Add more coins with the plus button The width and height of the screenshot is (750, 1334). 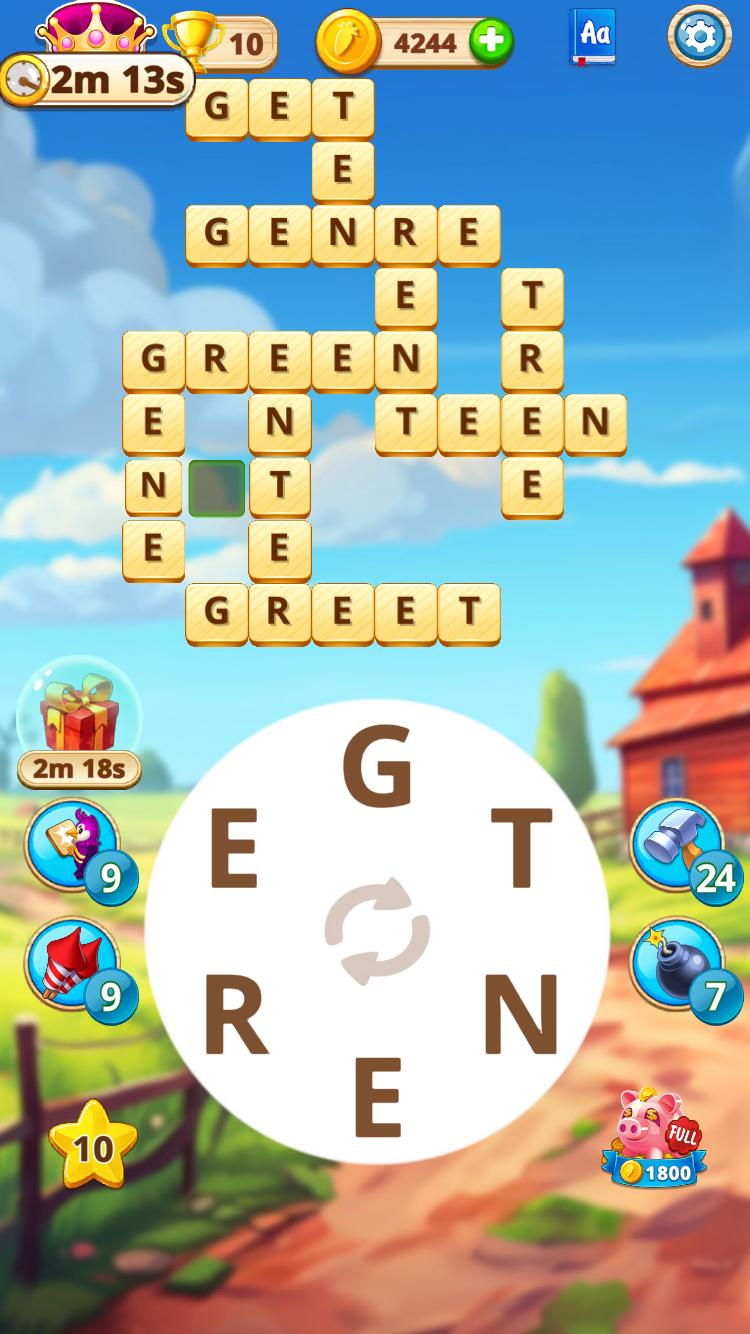[x=490, y=42]
